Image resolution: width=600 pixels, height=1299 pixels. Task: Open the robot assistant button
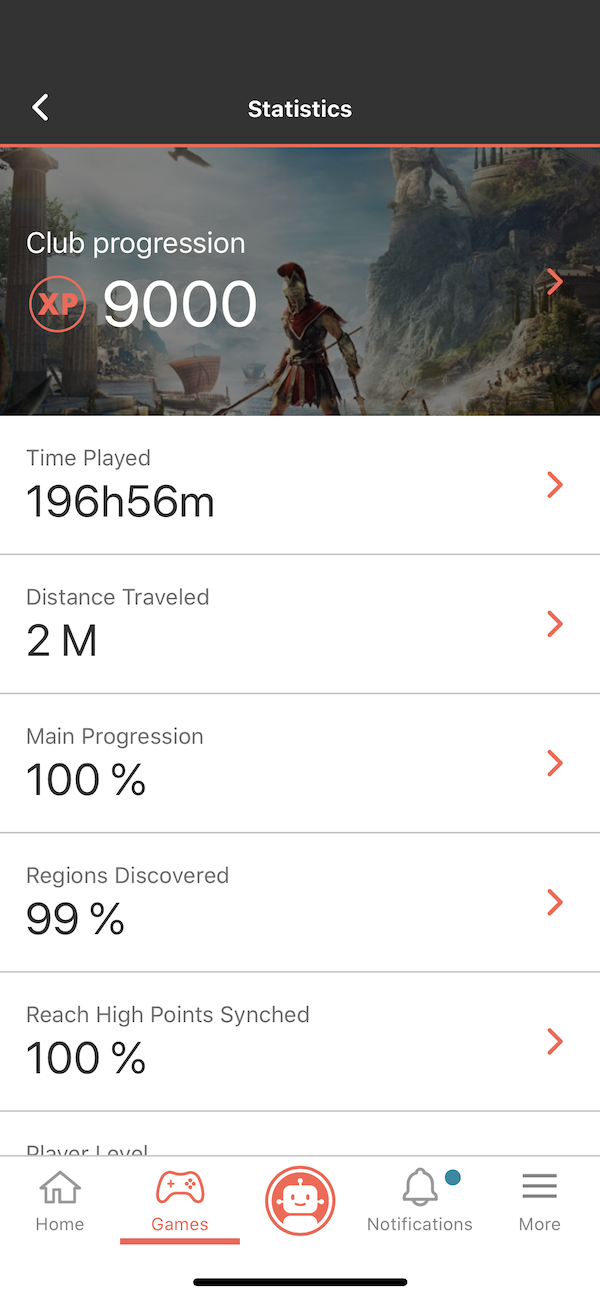click(x=300, y=1201)
